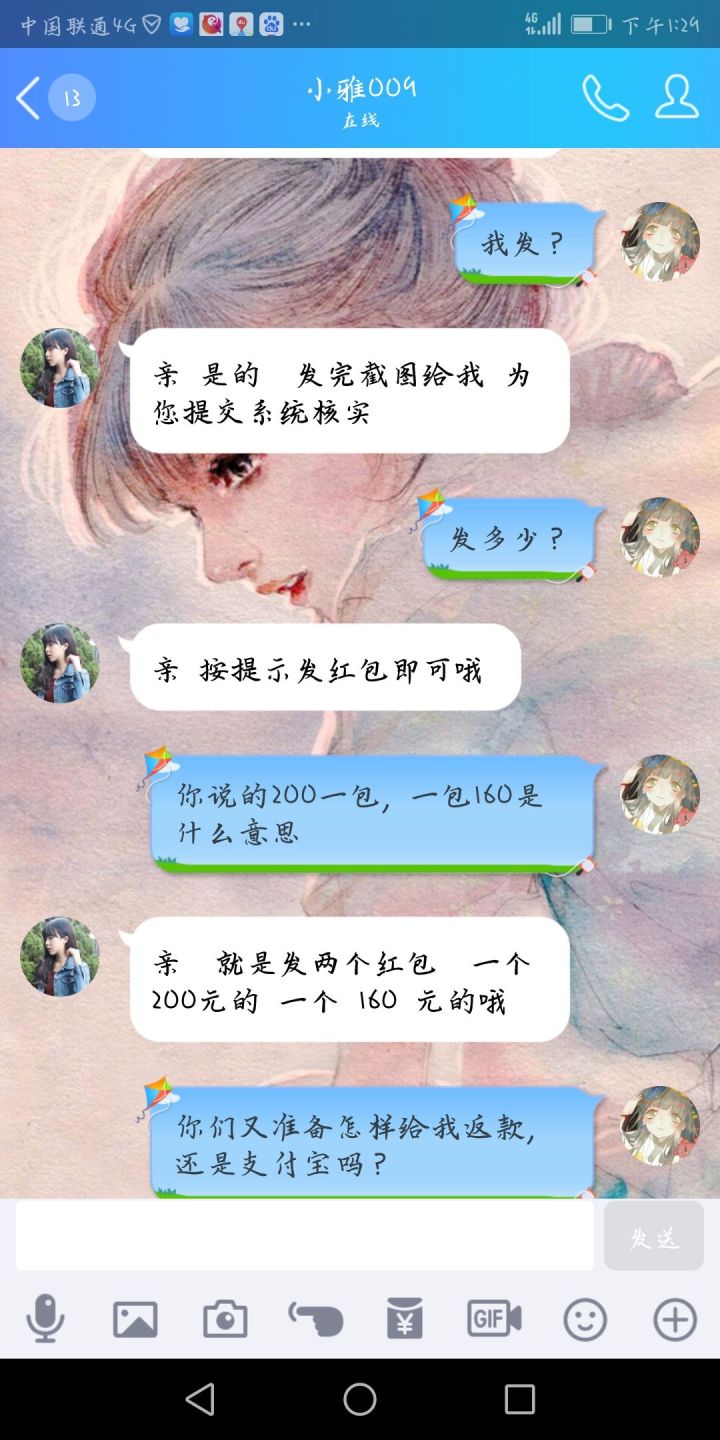The width and height of the screenshot is (720, 1440).
Task: Tap the system home button
Action: (x=360, y=1399)
